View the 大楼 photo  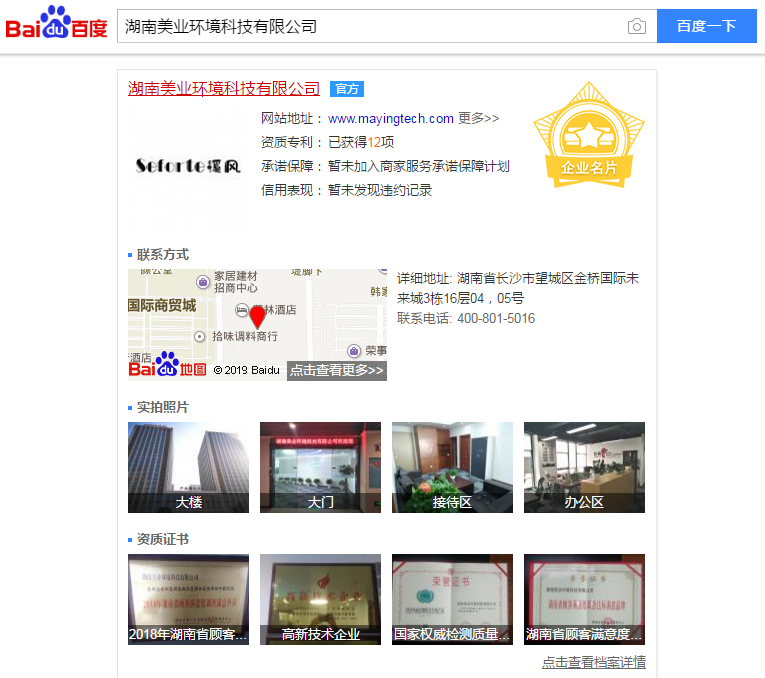click(x=188, y=467)
